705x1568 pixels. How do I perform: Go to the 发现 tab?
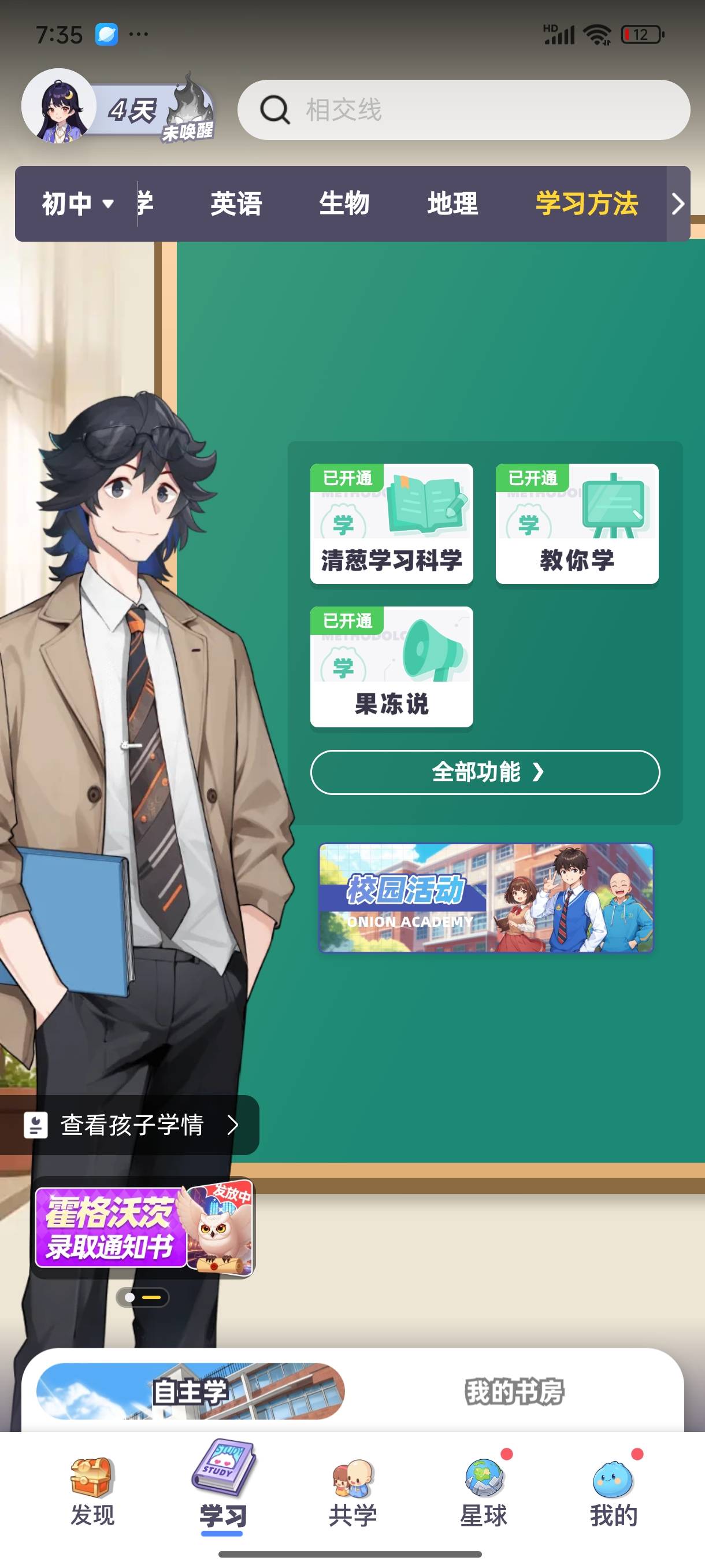coord(92,1491)
